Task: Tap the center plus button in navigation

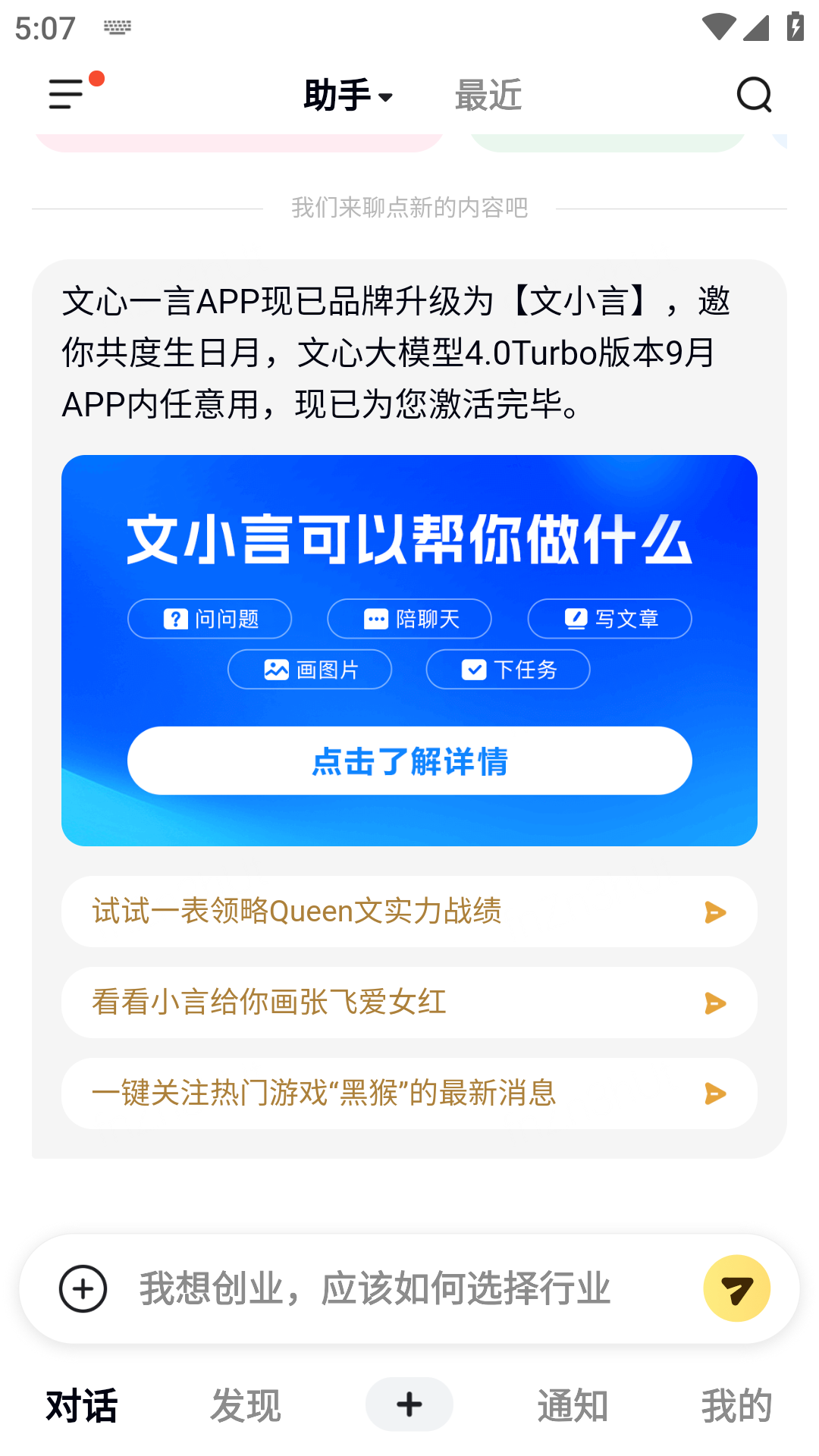Action: pos(409,1404)
